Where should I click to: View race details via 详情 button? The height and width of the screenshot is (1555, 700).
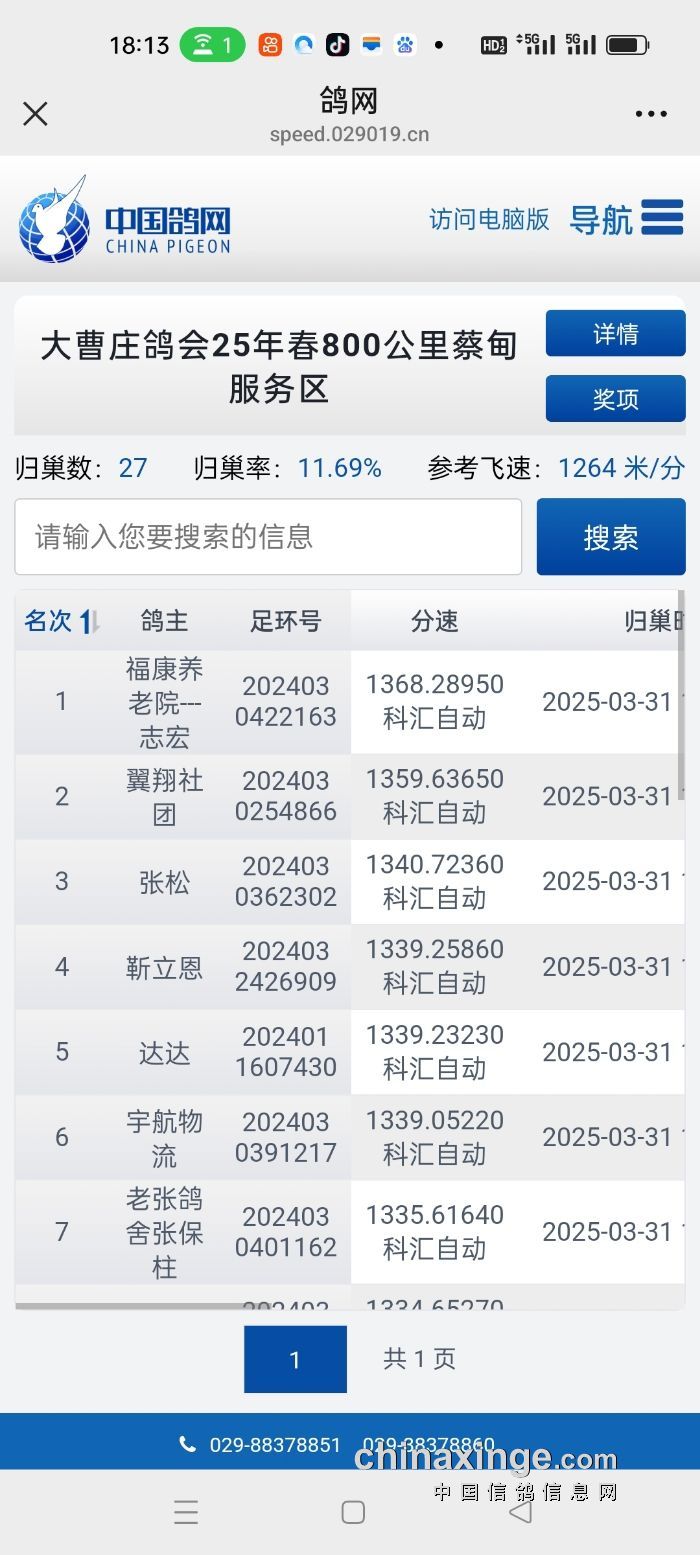615,334
